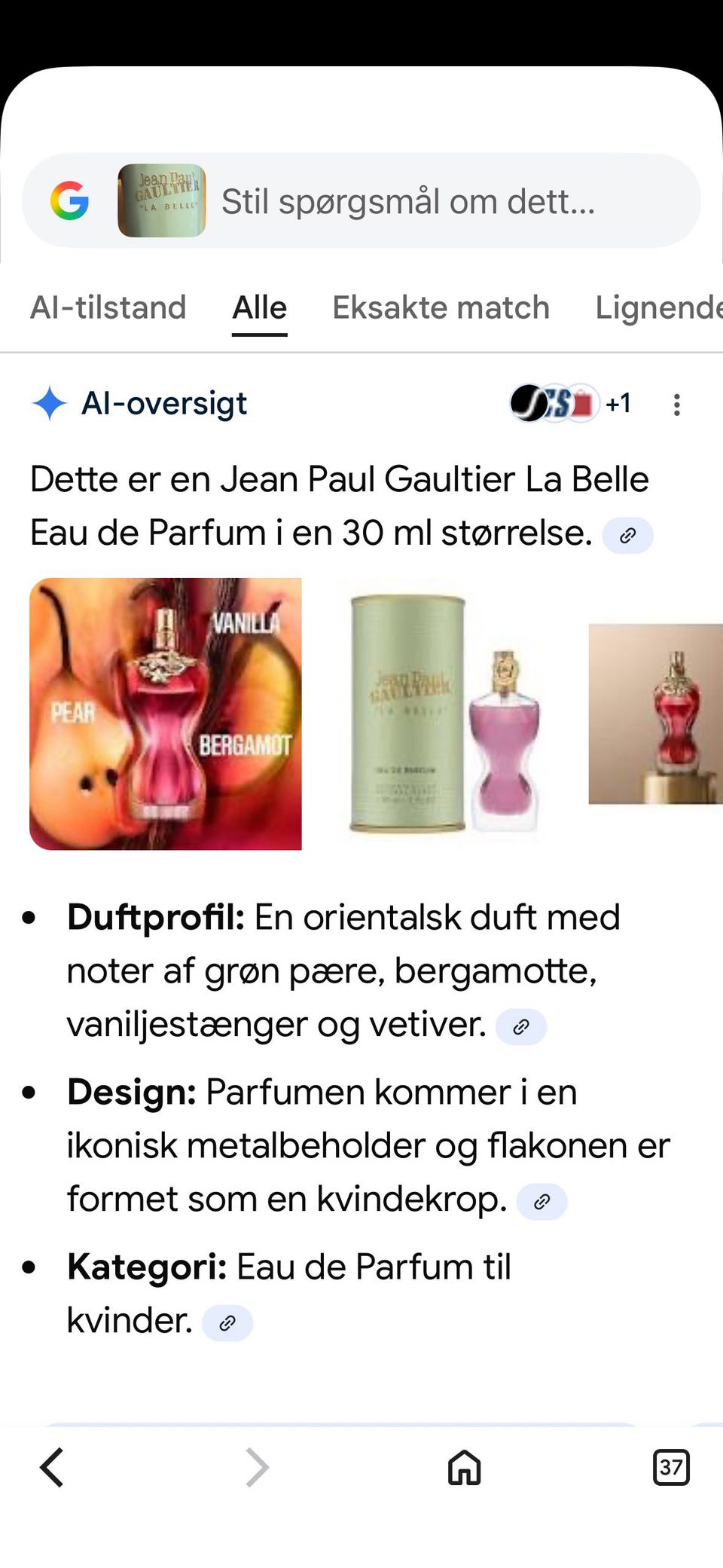Image resolution: width=723 pixels, height=1568 pixels.
Task: Tap the perfume thumbnail inside the search bar
Action: click(160, 200)
